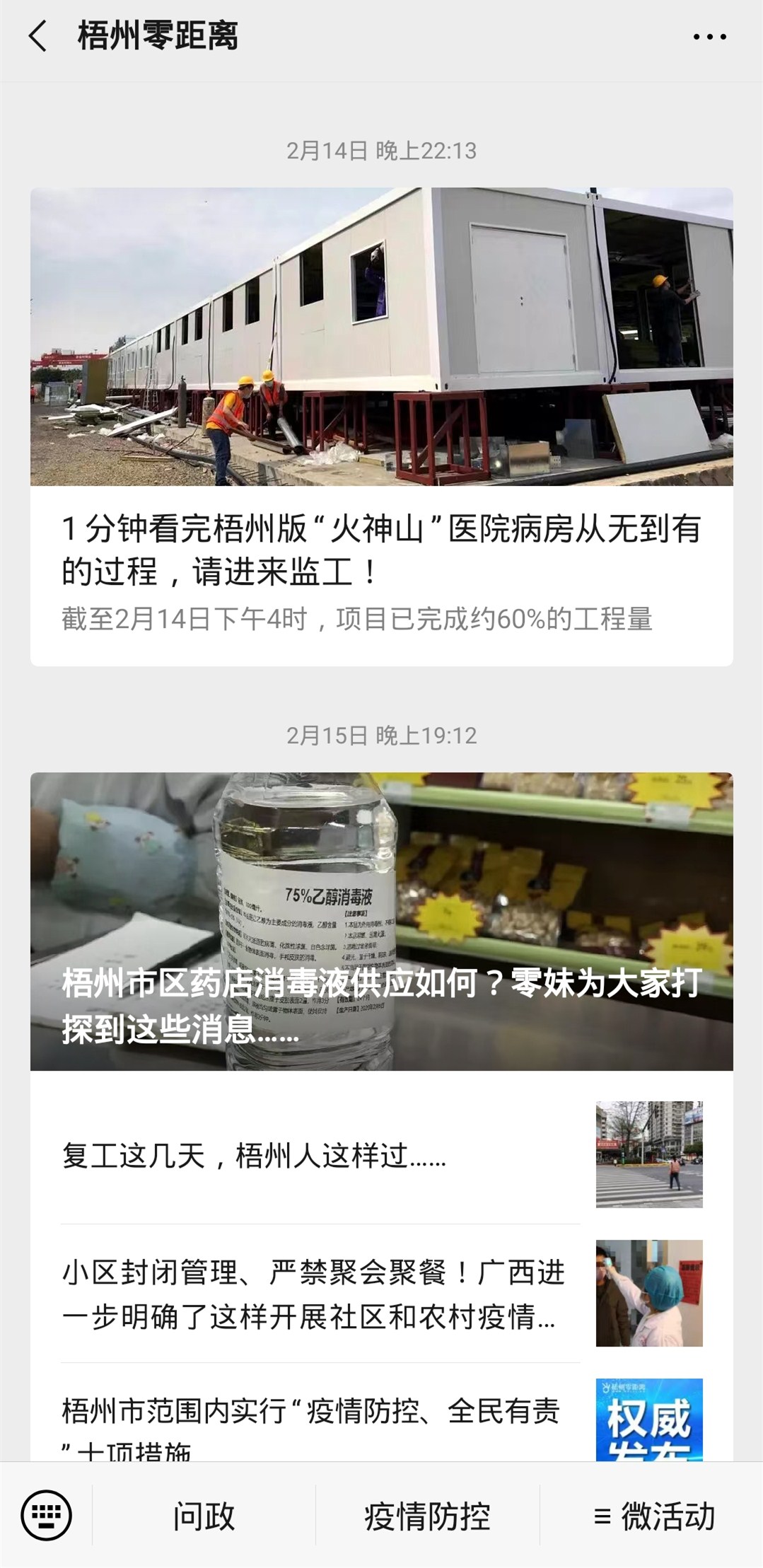This screenshot has height=1568, width=763.
Task: Open the 疫情防控 menu
Action: pos(427,1516)
